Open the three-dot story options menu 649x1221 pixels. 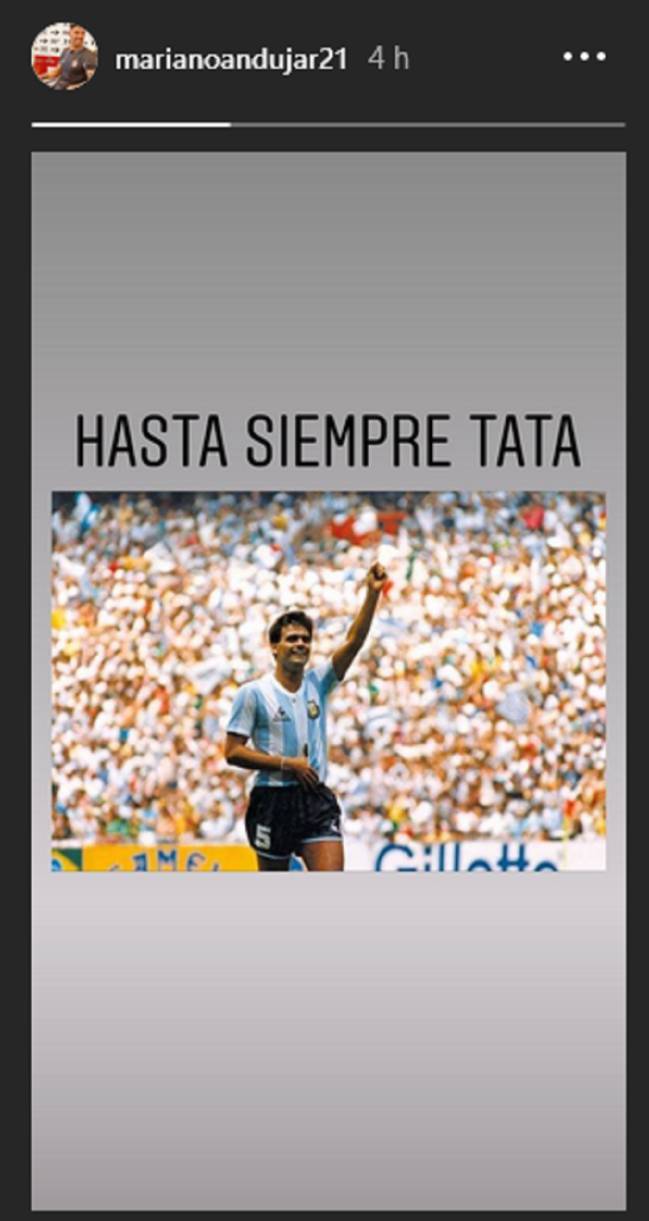[x=585, y=57]
